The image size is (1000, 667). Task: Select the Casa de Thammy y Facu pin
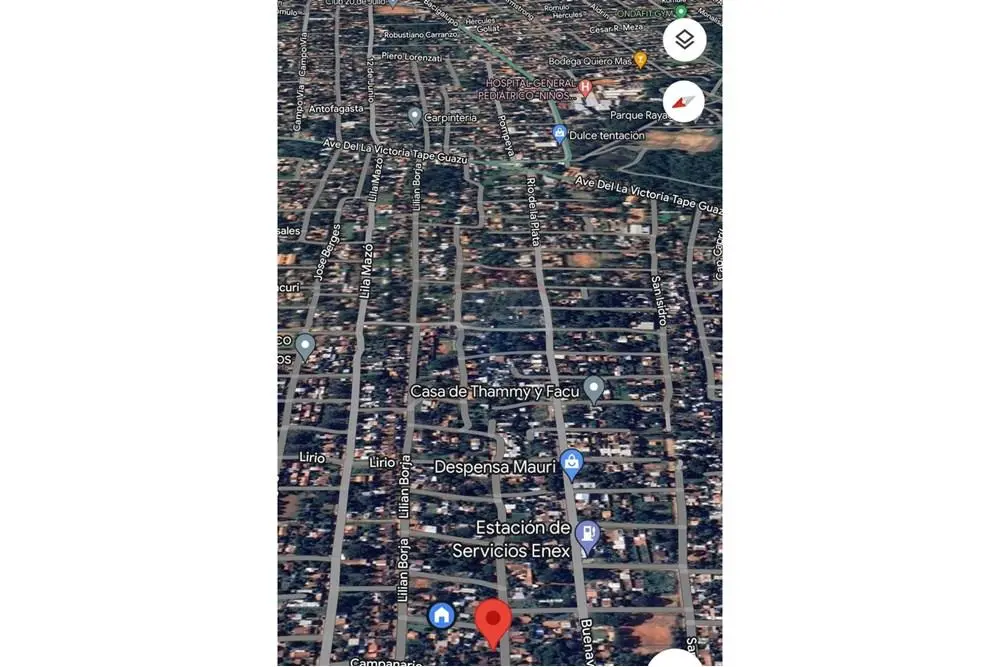(x=594, y=388)
